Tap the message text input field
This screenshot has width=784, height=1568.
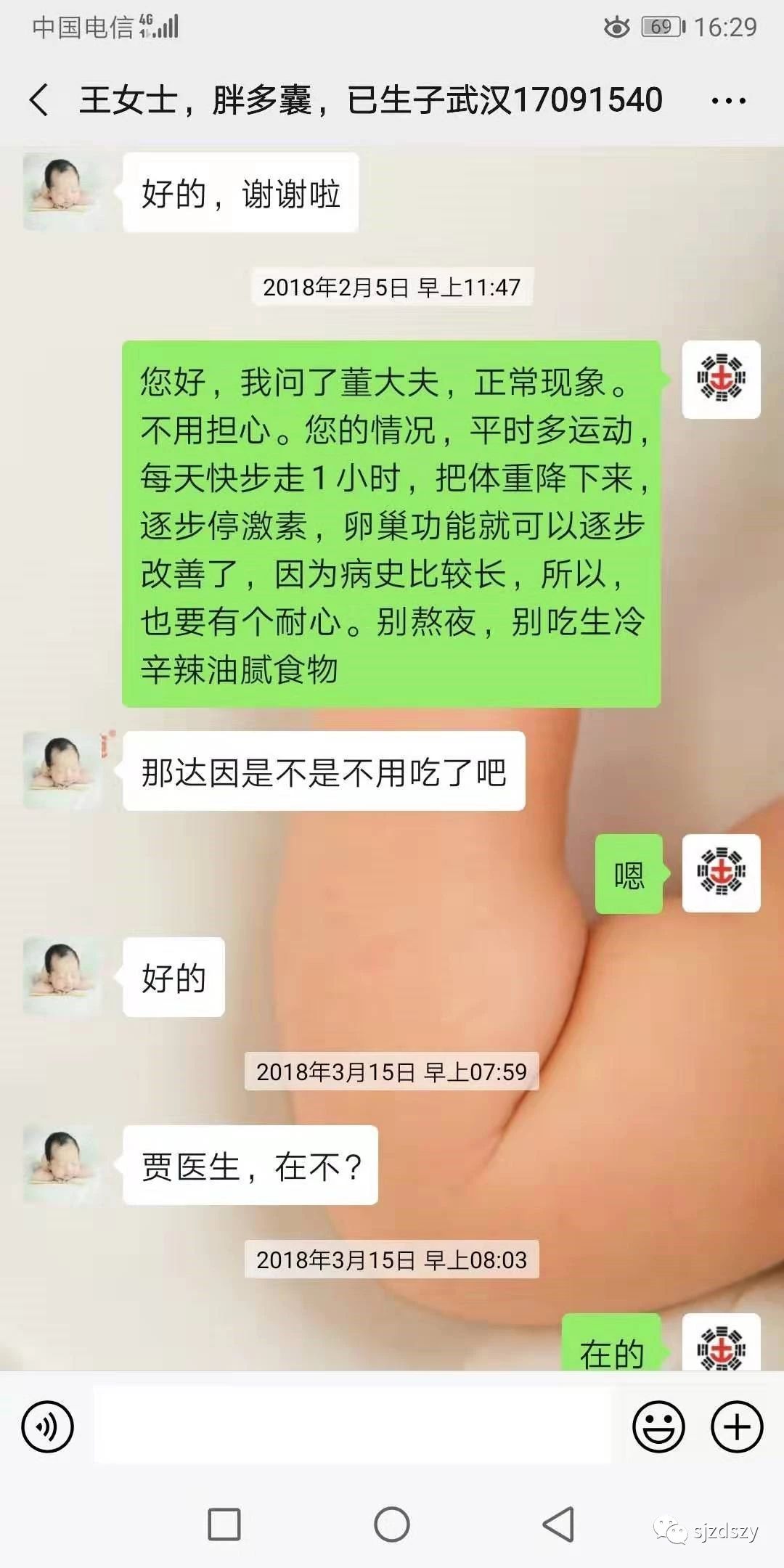coord(352,1425)
